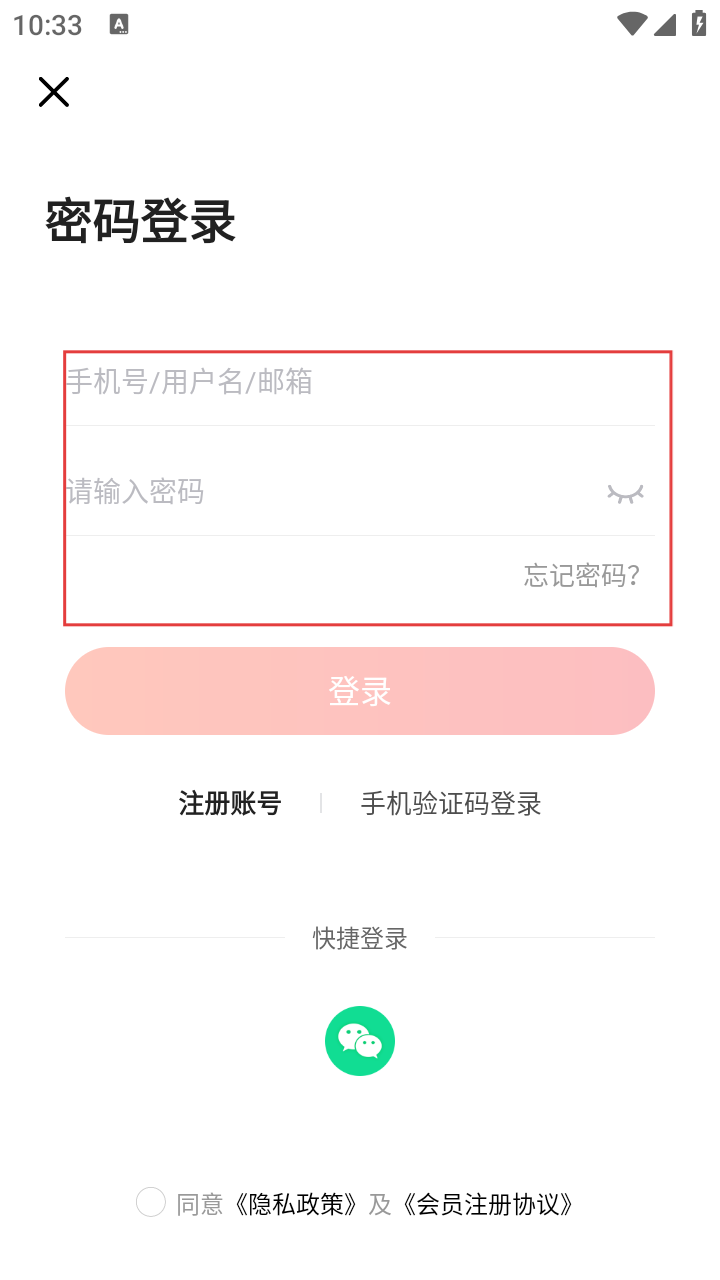Check the agreement circle next to 同意
720x1280 pixels.
click(x=151, y=1202)
